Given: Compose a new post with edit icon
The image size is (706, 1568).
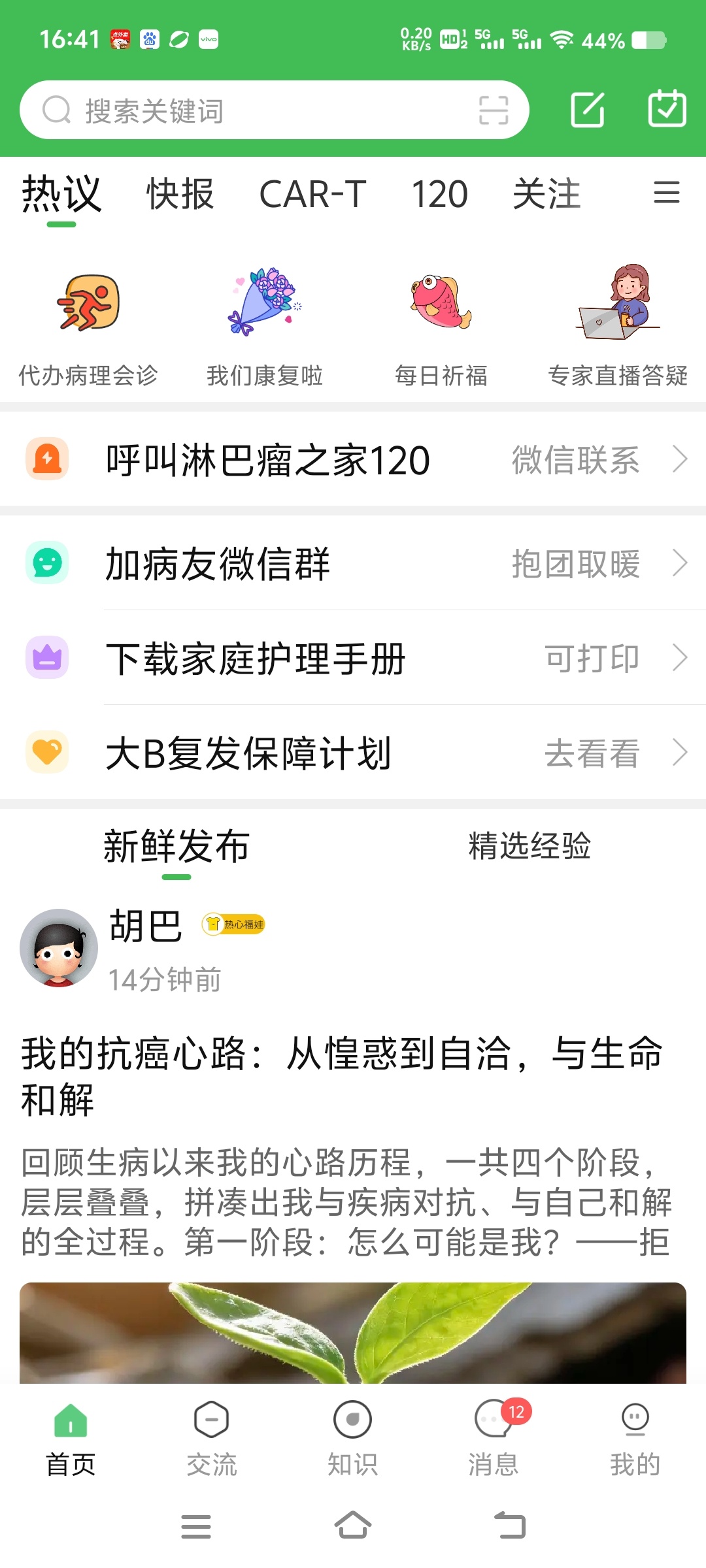Looking at the screenshot, I should pyautogui.click(x=588, y=109).
